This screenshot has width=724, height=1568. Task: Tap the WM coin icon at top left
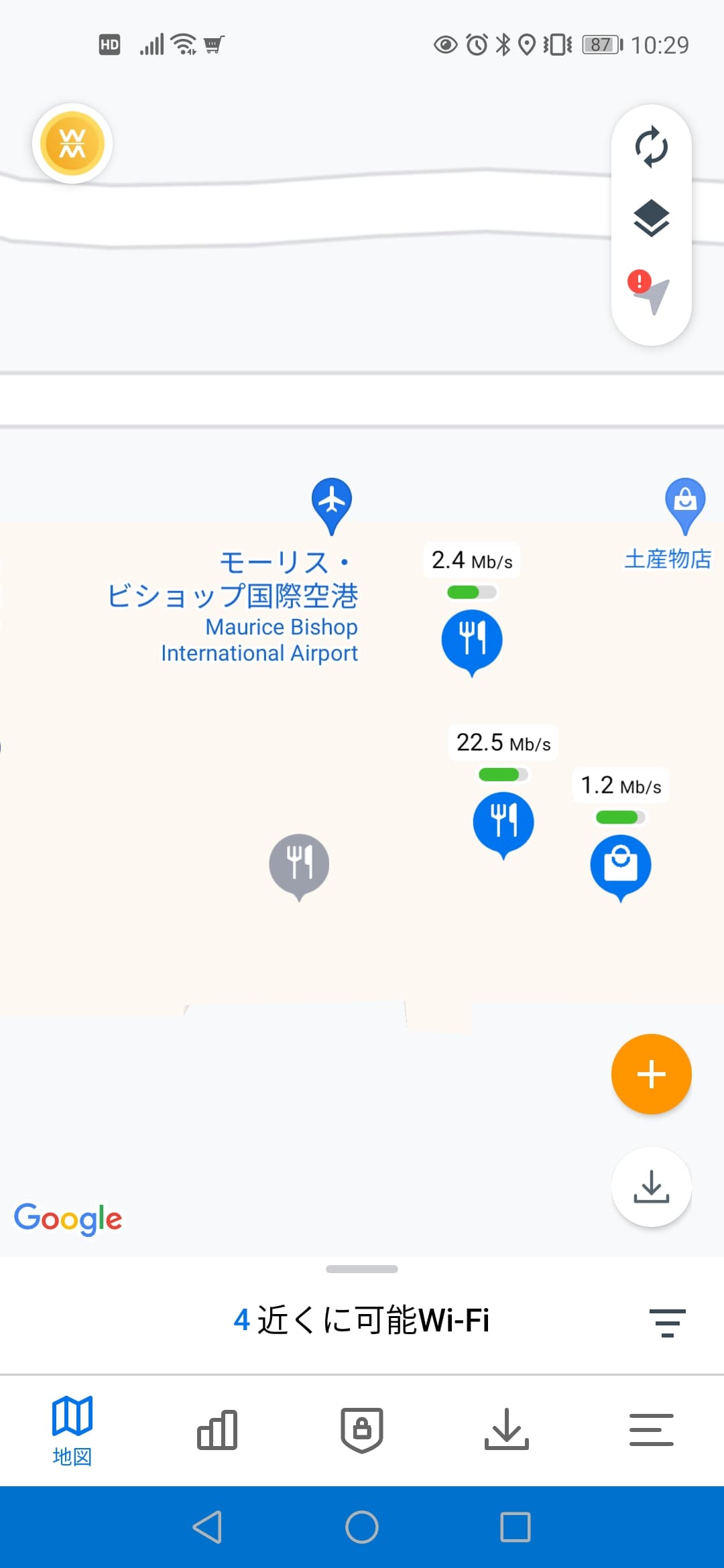pos(72,144)
